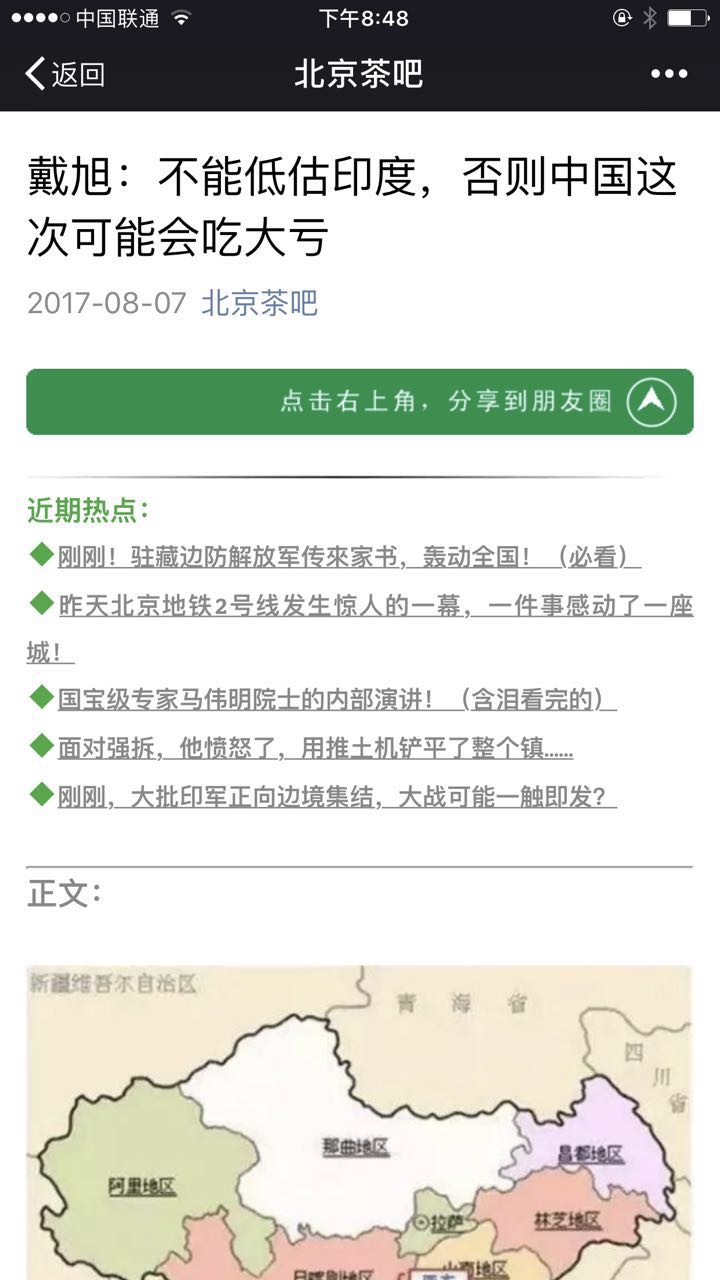Image resolution: width=720 pixels, height=1280 pixels.
Task: Open 马伟明院士的内部演讲 link
Action: click(x=336, y=699)
